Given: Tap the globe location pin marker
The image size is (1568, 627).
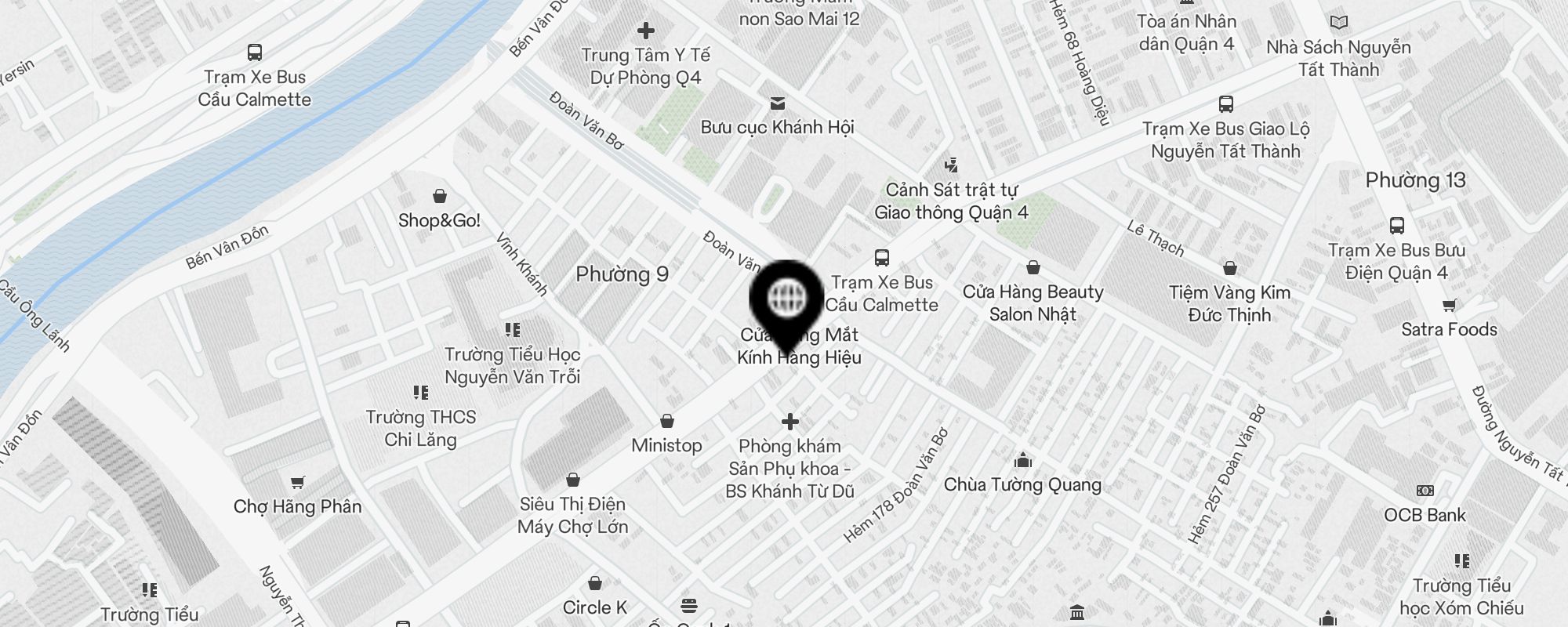Looking at the screenshot, I should coord(786,299).
